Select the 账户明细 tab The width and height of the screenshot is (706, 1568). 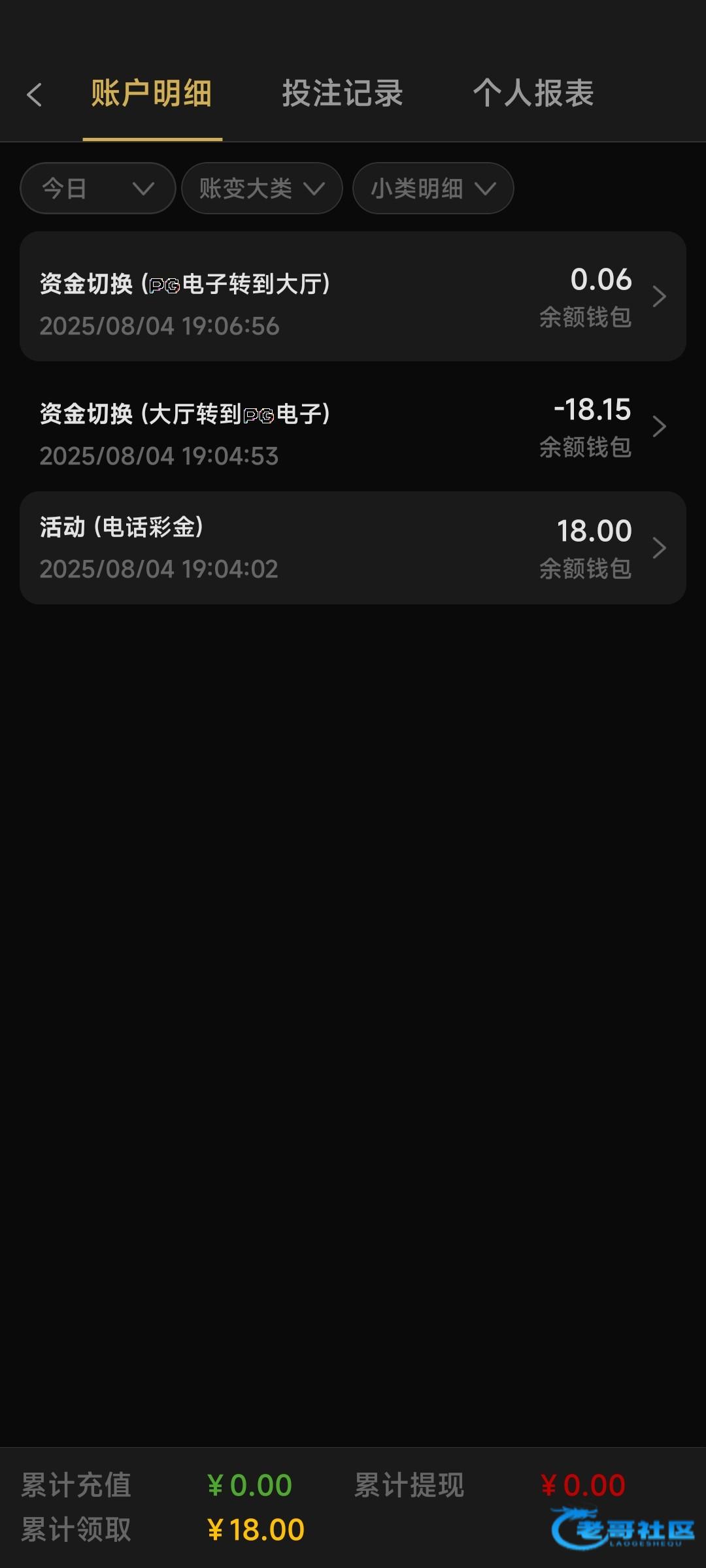pos(152,93)
